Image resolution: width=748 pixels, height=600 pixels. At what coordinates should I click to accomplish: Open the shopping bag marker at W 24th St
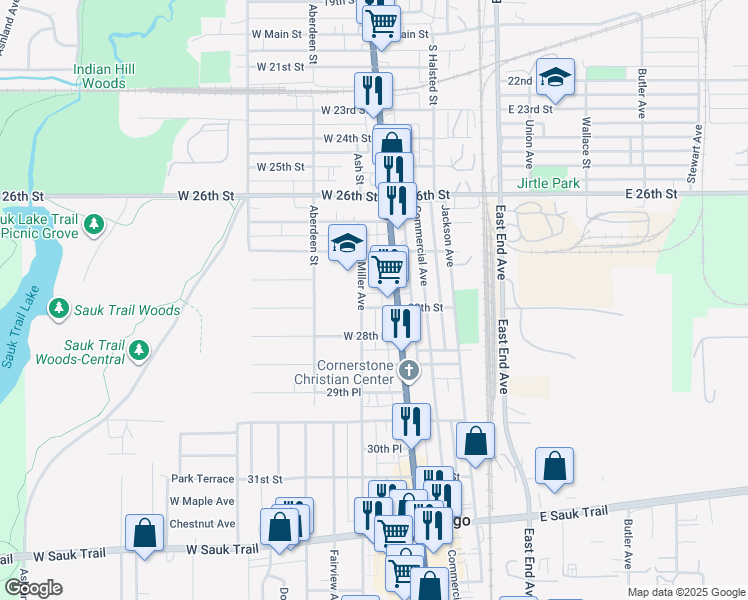point(393,143)
